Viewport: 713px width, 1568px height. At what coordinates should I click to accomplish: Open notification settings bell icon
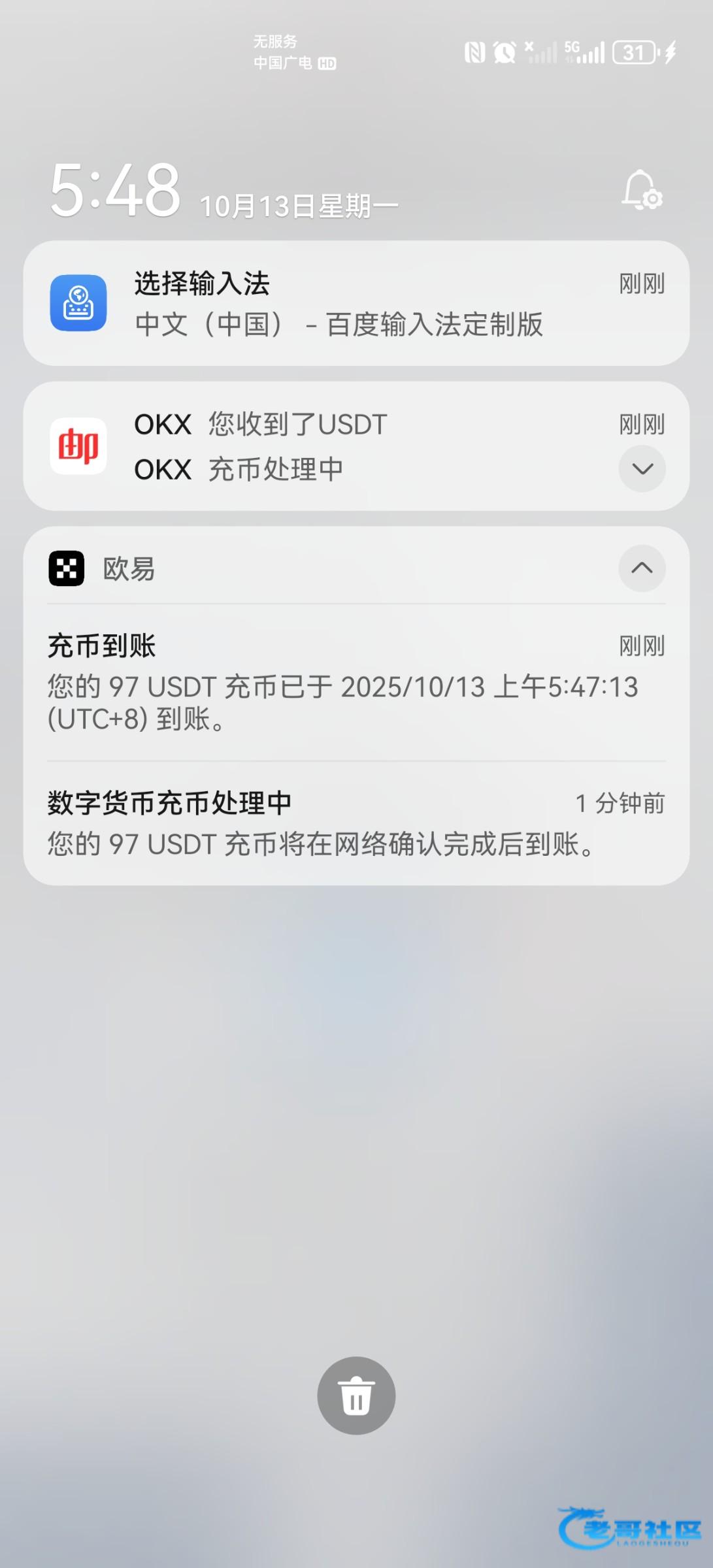(x=642, y=190)
